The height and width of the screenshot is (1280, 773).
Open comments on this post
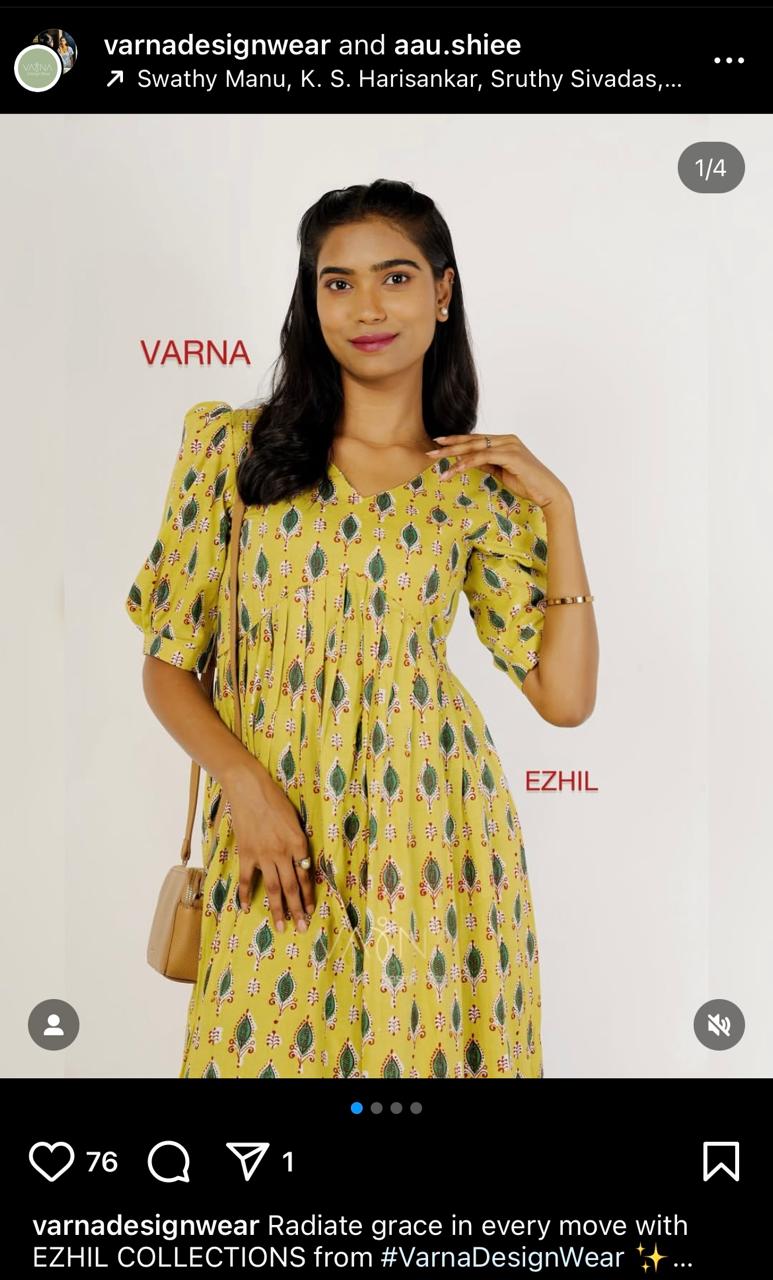click(169, 1161)
